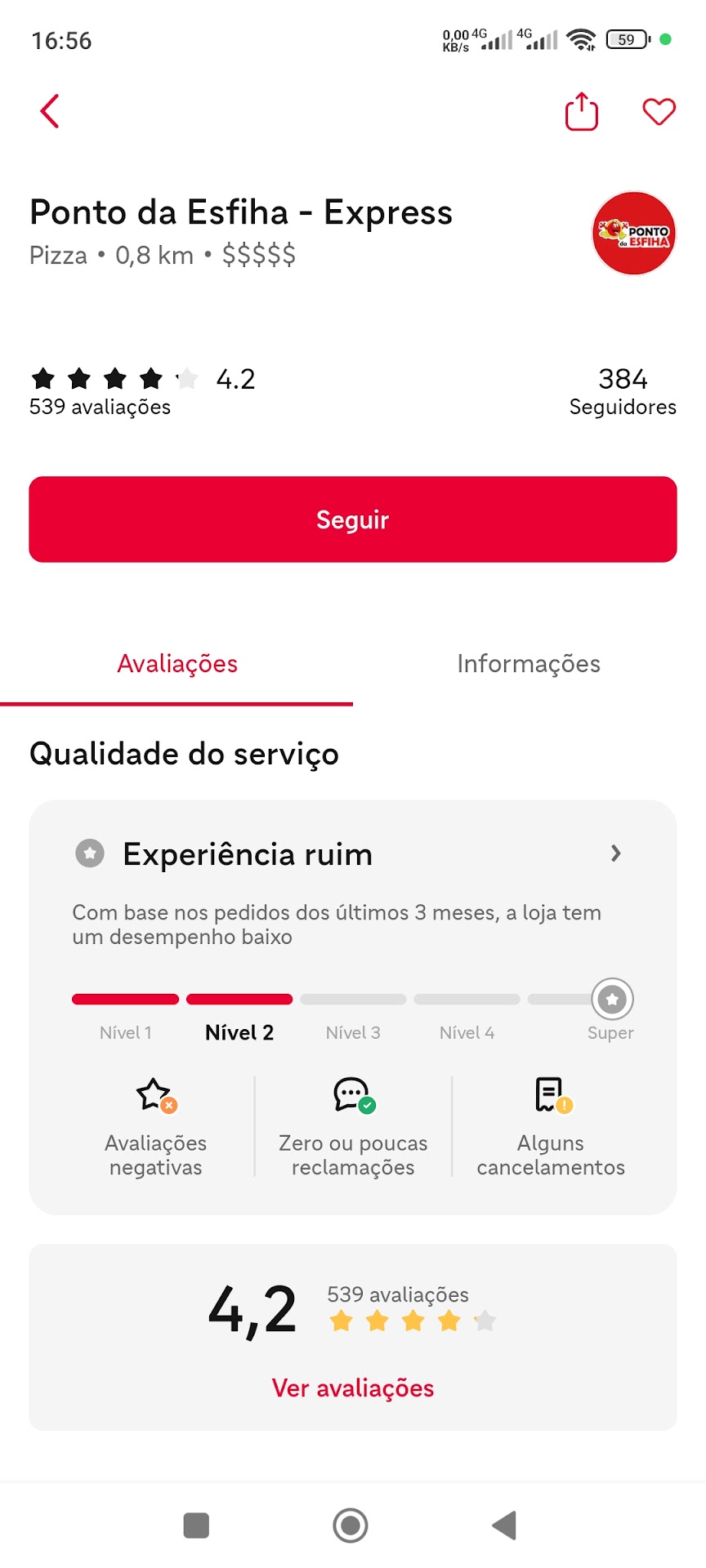Switch to the Informações tab

click(x=529, y=664)
